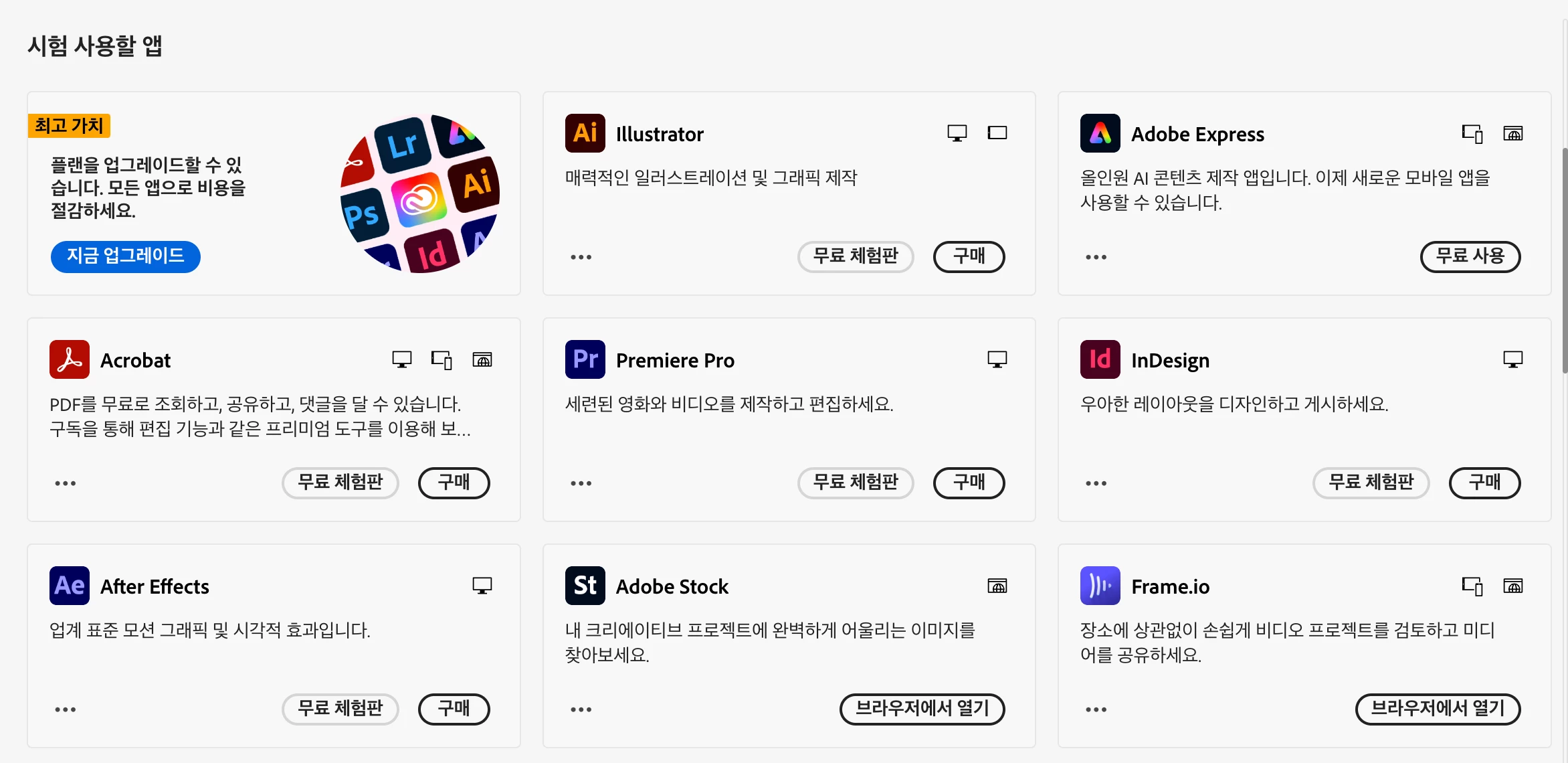Viewport: 1568px width, 763px height.
Task: Buy Acrobat with the 구매 button
Action: 454,483
